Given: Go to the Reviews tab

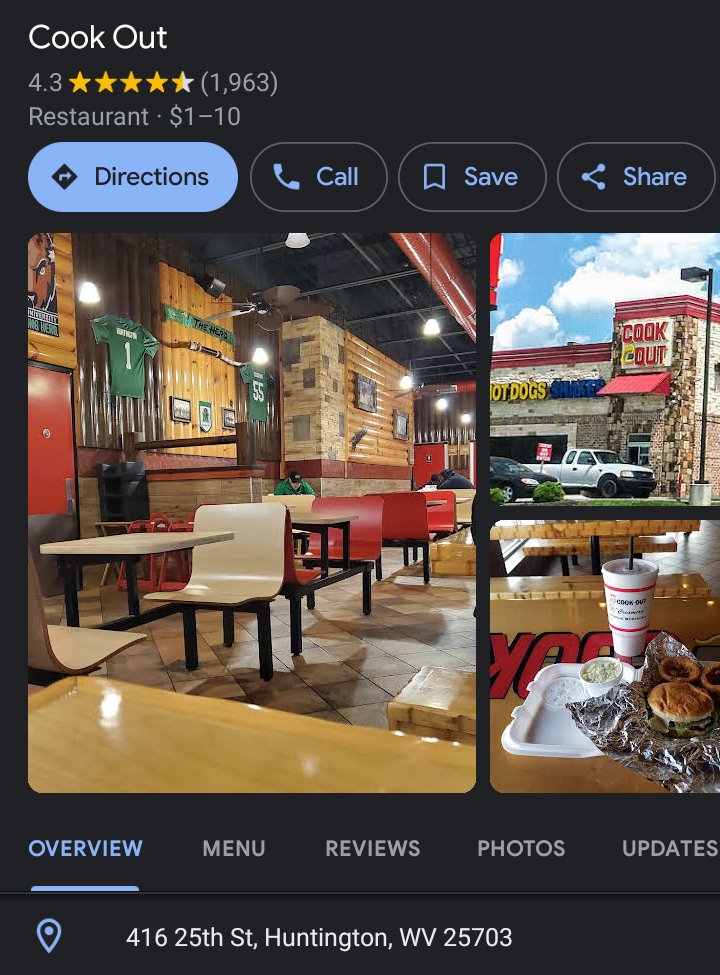Looking at the screenshot, I should (x=372, y=849).
